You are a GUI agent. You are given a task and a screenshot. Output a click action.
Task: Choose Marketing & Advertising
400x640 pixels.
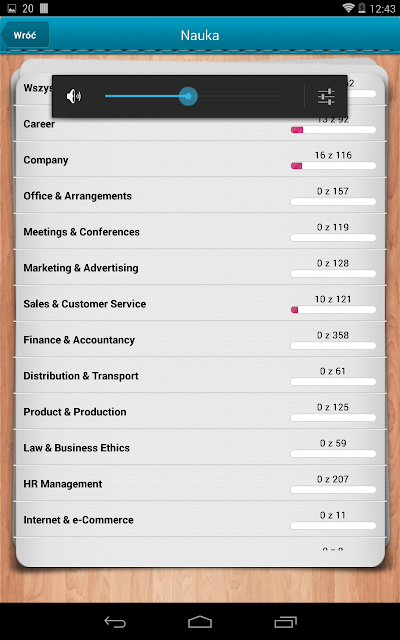pos(200,268)
